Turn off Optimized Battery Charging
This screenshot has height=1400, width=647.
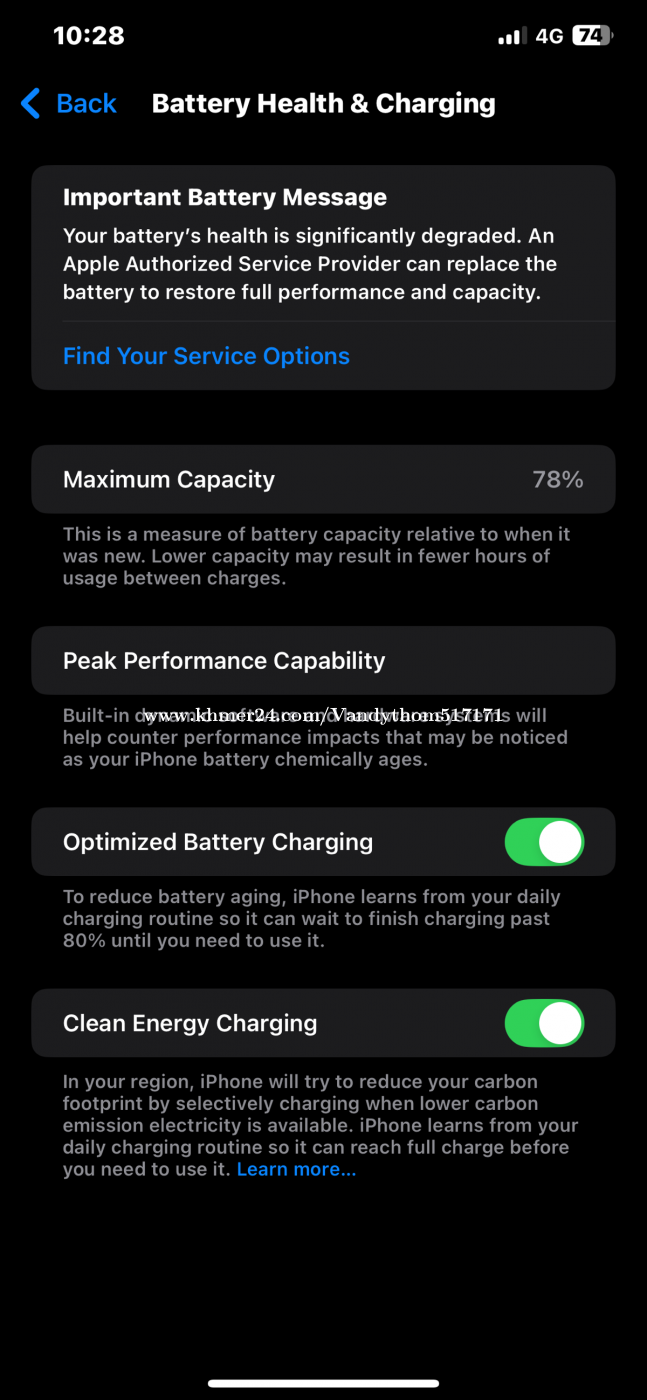[x=544, y=842]
